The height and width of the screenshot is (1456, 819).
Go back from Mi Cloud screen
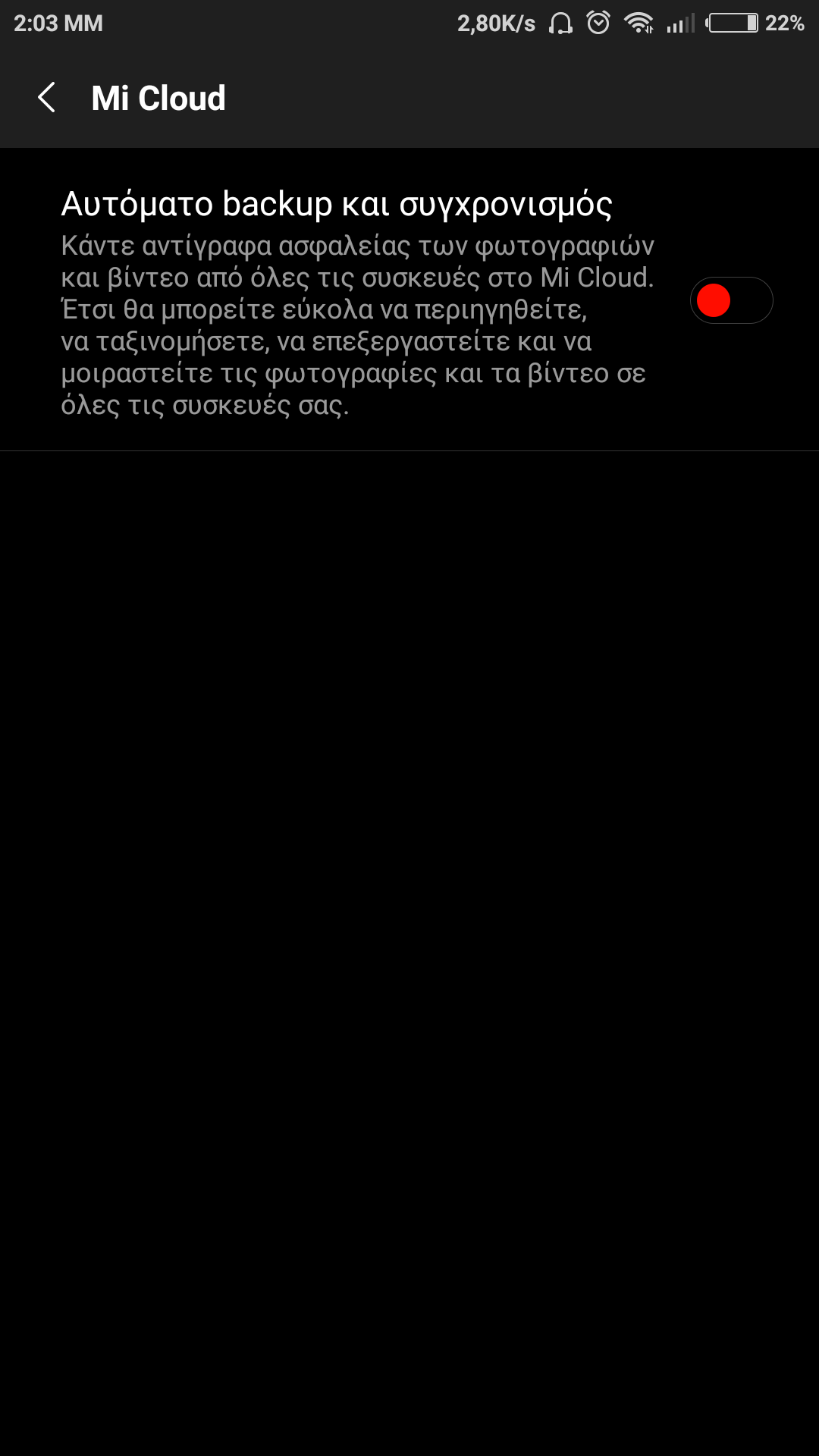(x=47, y=98)
